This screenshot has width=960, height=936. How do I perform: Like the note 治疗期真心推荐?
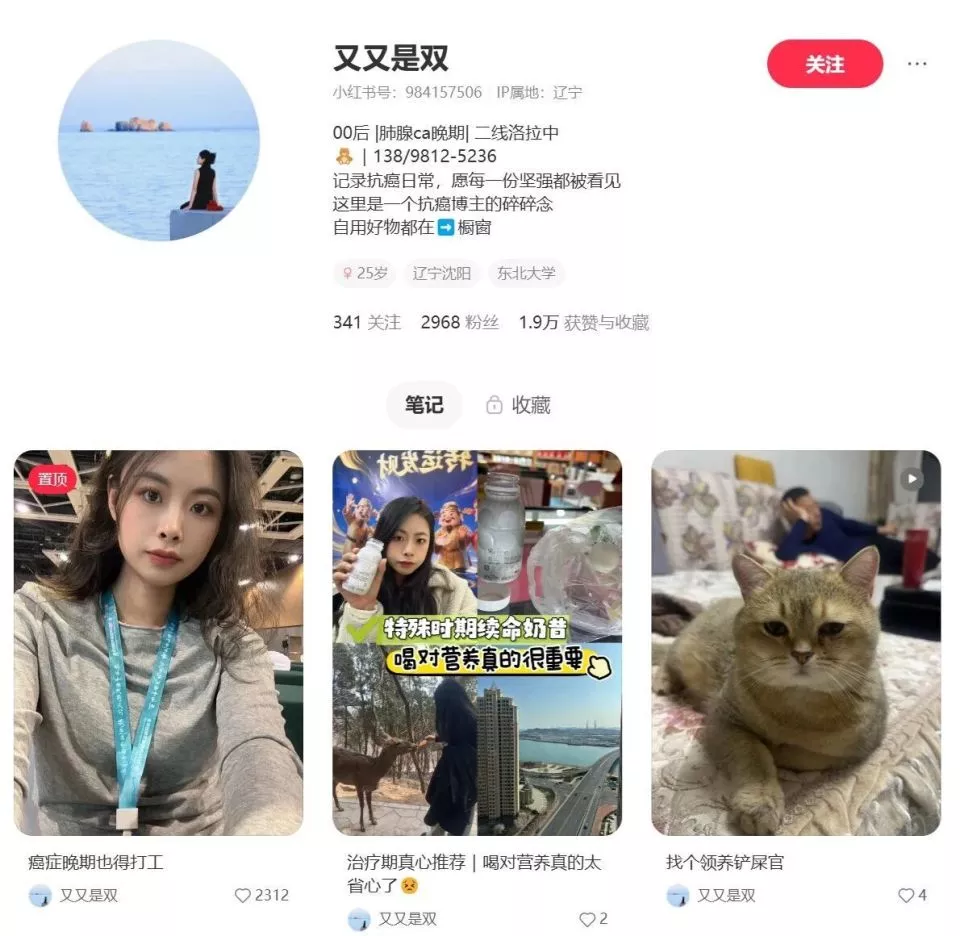pyautogui.click(x=587, y=919)
